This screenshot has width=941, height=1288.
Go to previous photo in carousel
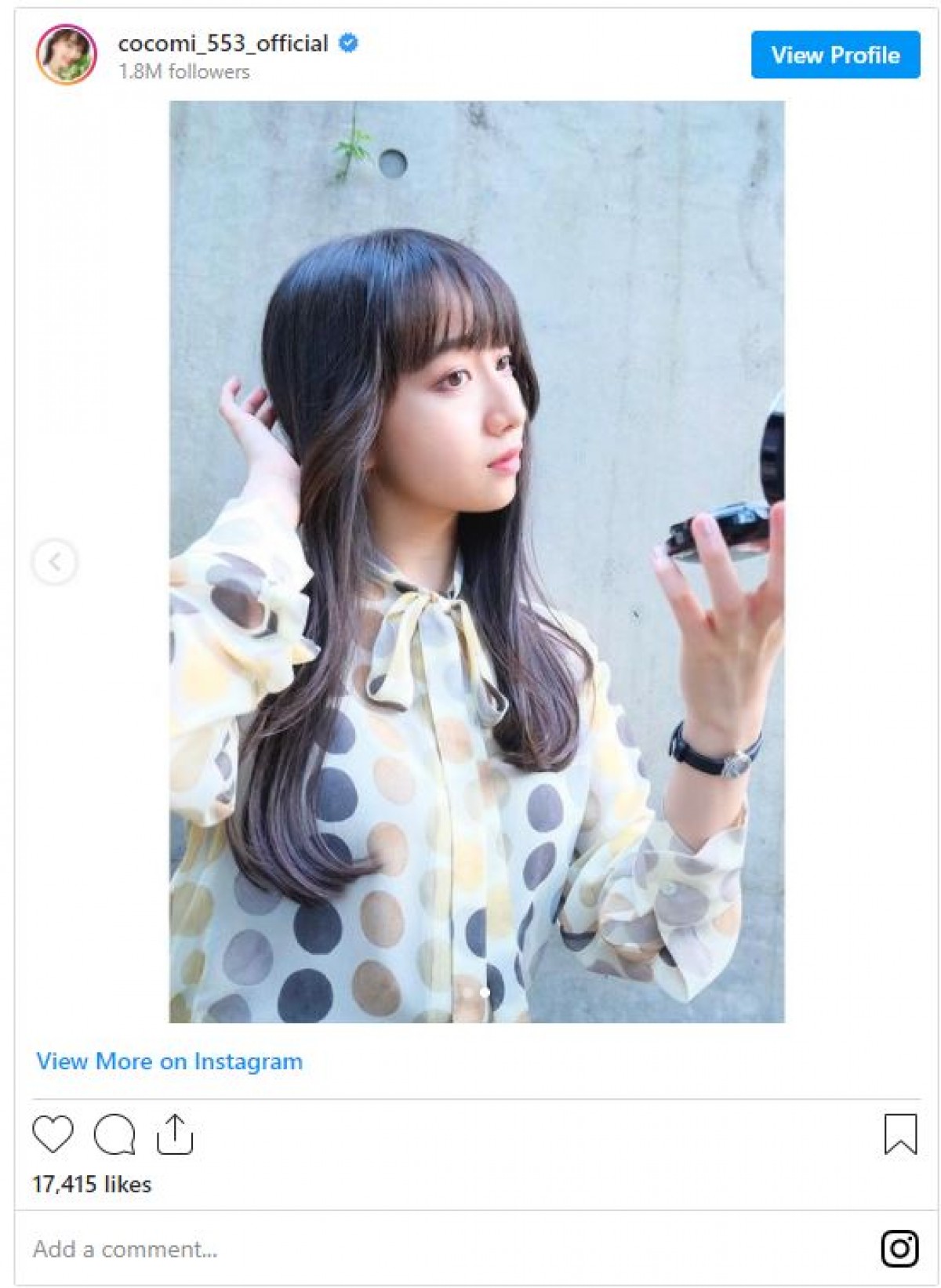54,561
